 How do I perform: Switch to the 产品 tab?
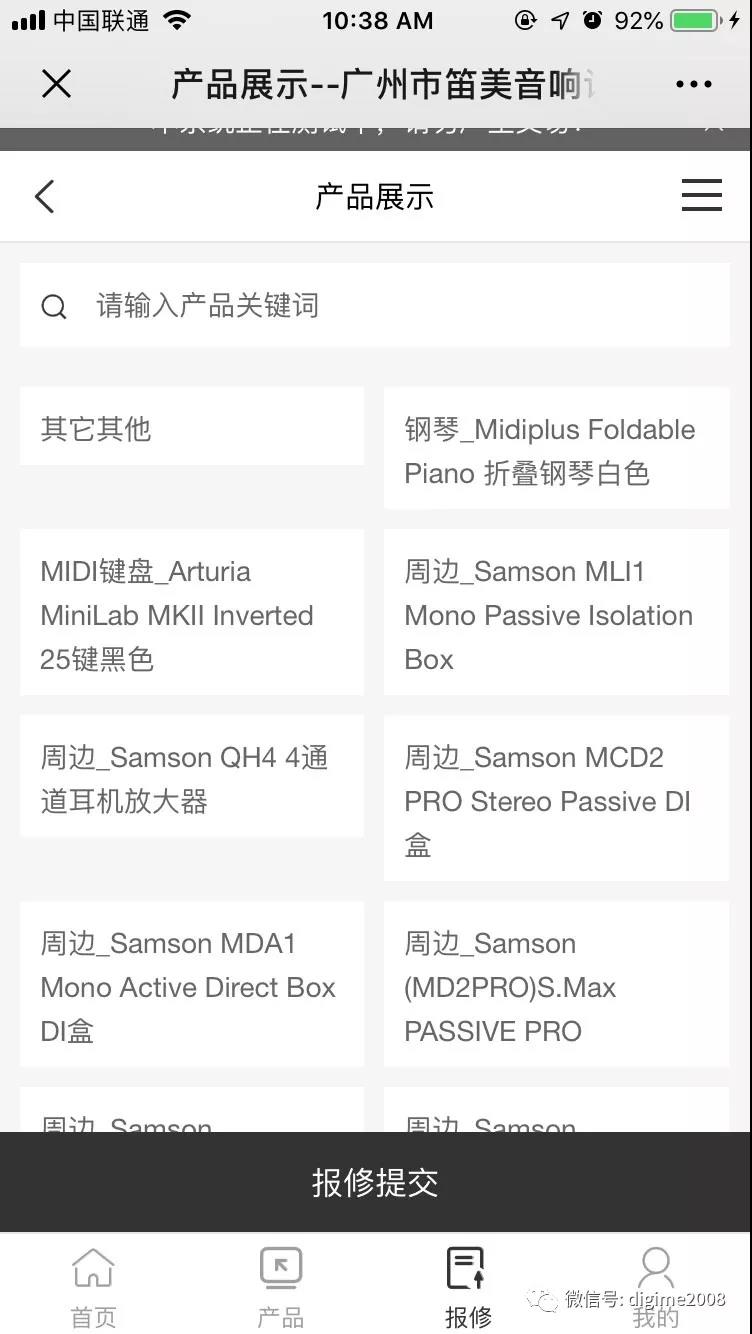coord(281,1286)
